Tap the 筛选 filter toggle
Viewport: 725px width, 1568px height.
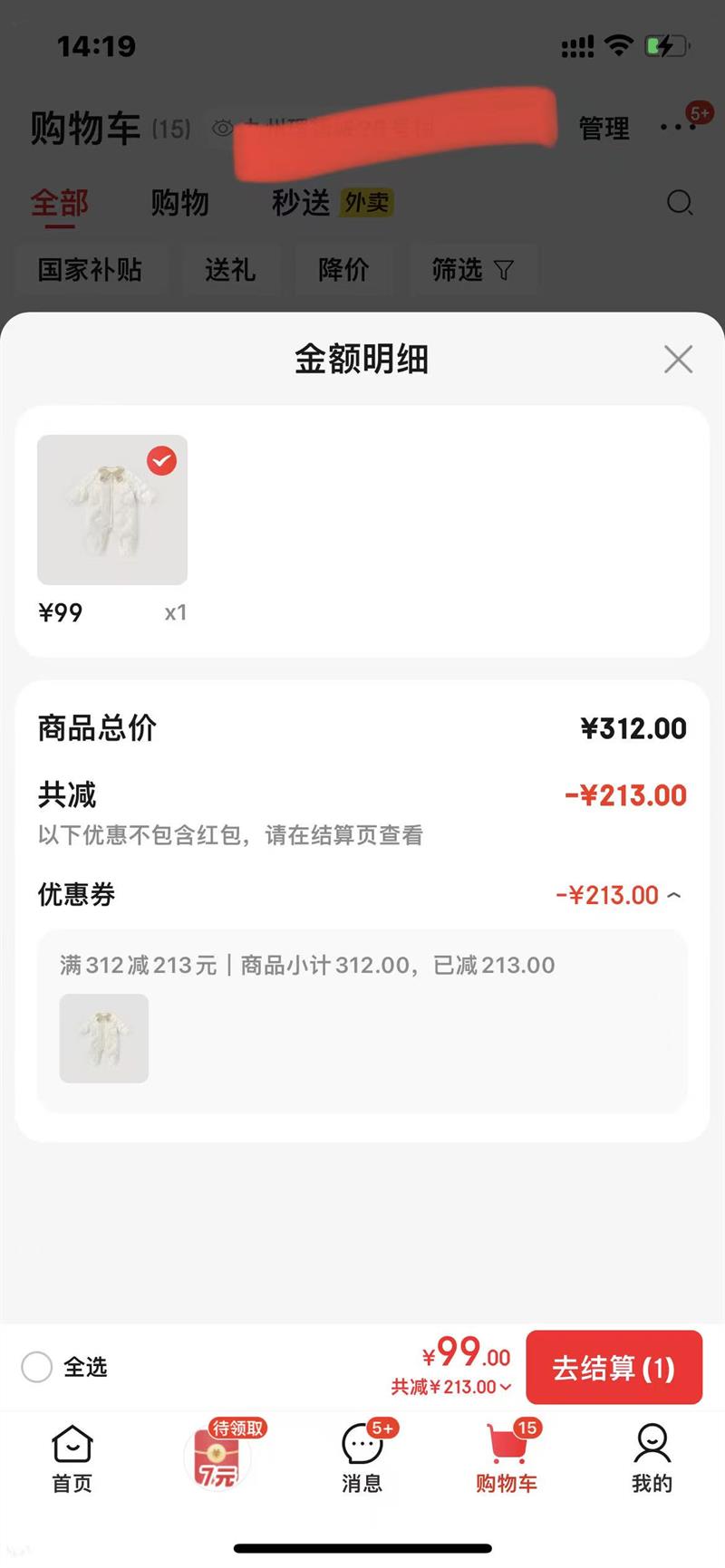coord(475,269)
